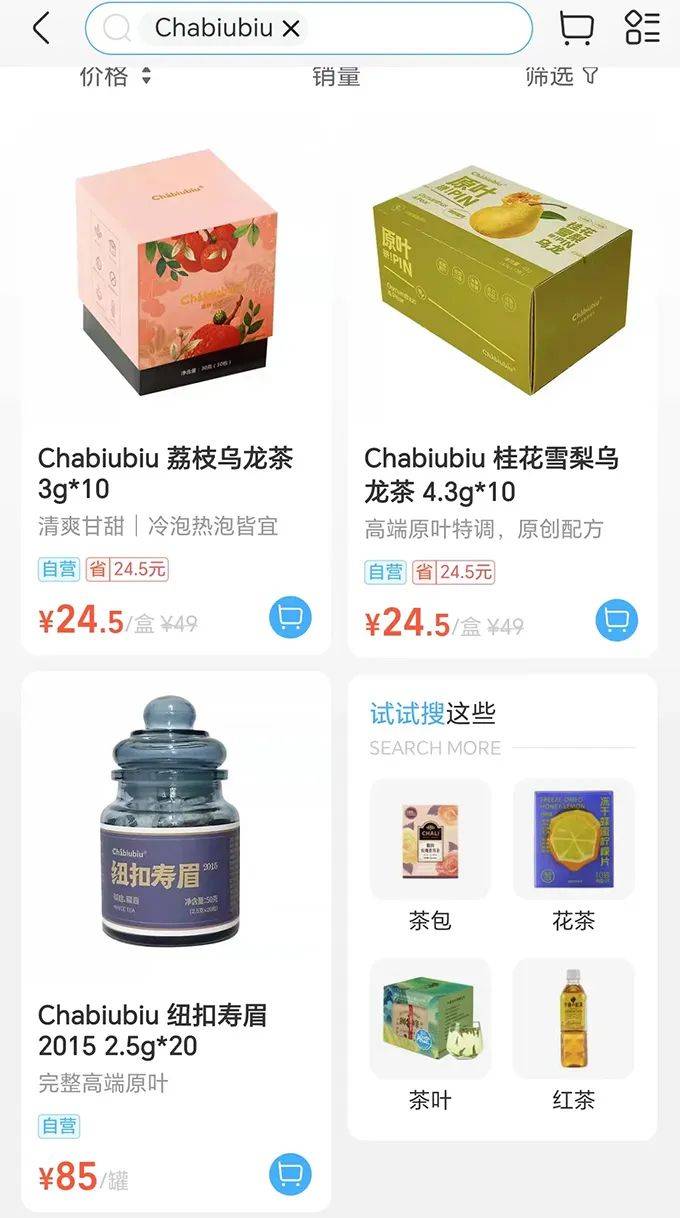Open the category list icon
This screenshot has height=1218, width=680.
(x=642, y=28)
